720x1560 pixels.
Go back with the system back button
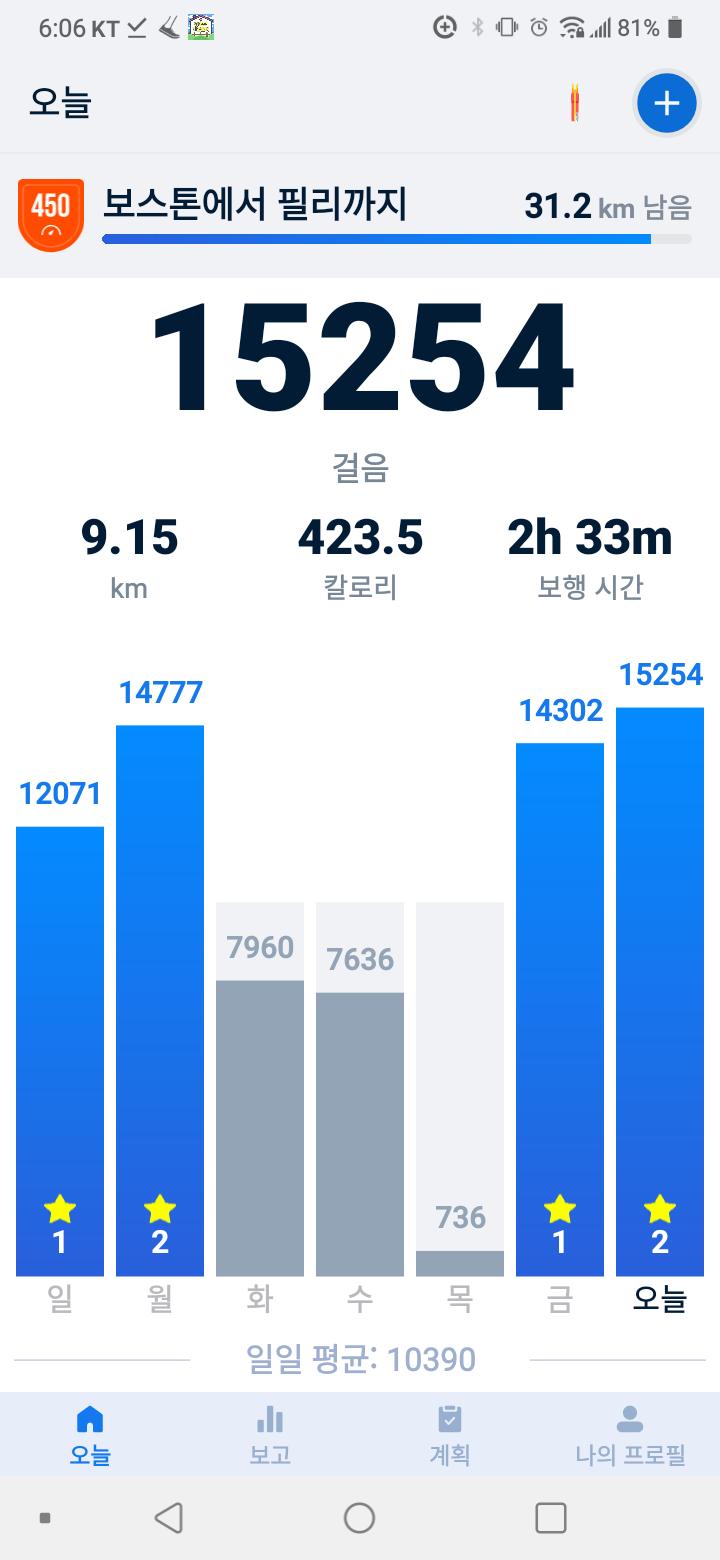[x=169, y=1518]
